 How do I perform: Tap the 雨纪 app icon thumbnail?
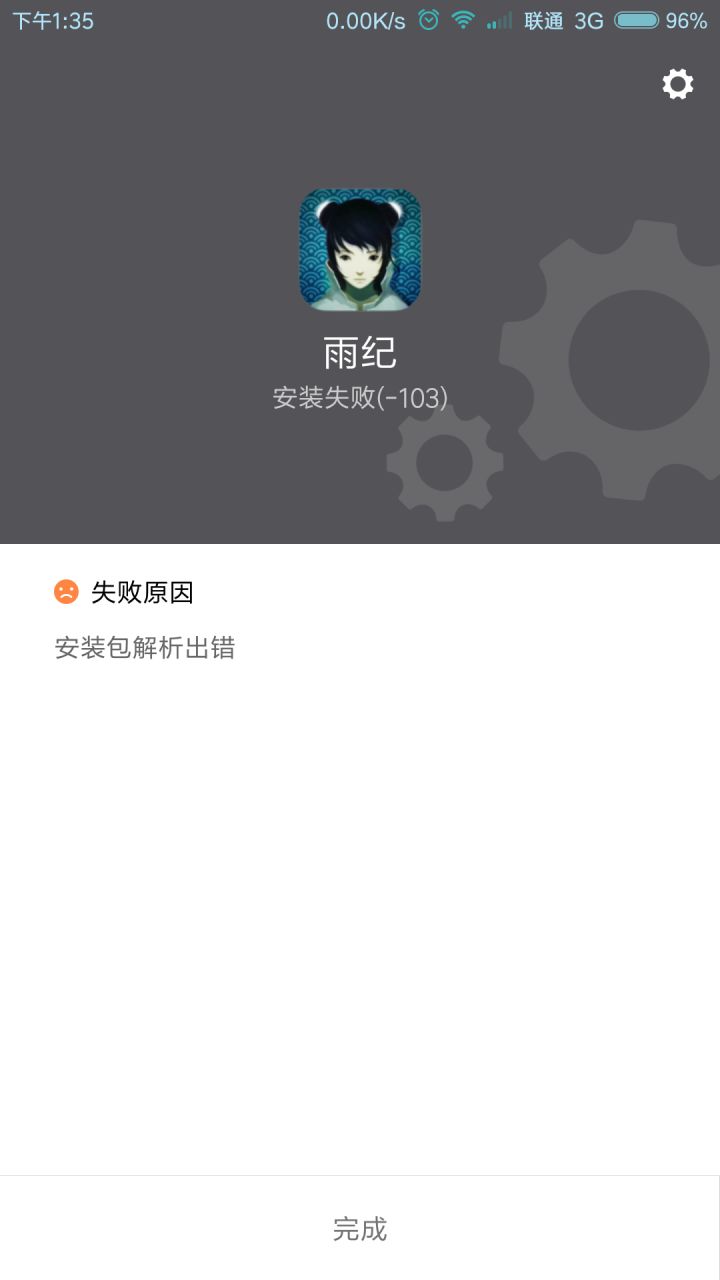(x=359, y=248)
